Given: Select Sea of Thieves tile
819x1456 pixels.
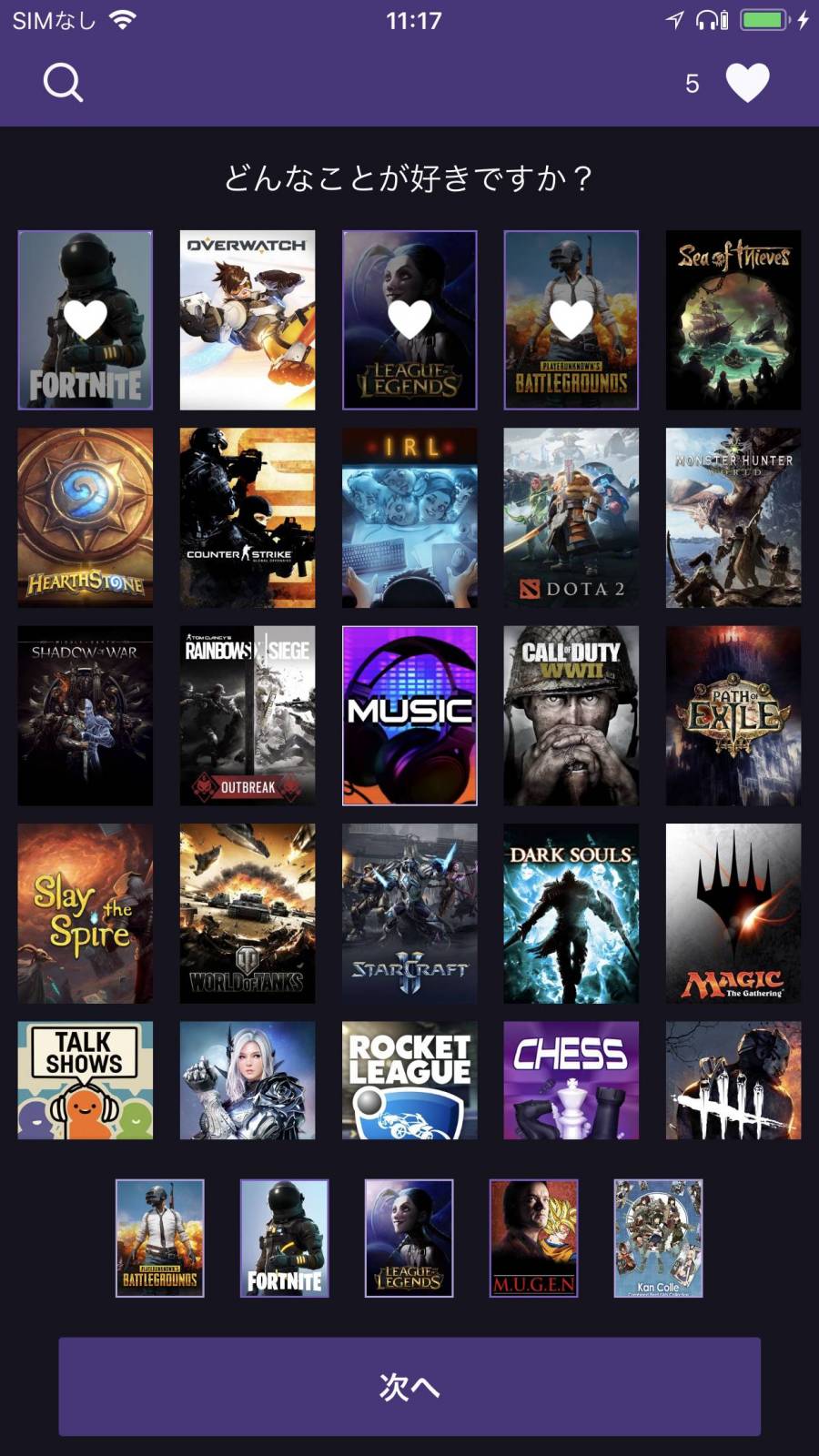Looking at the screenshot, I should 733,319.
